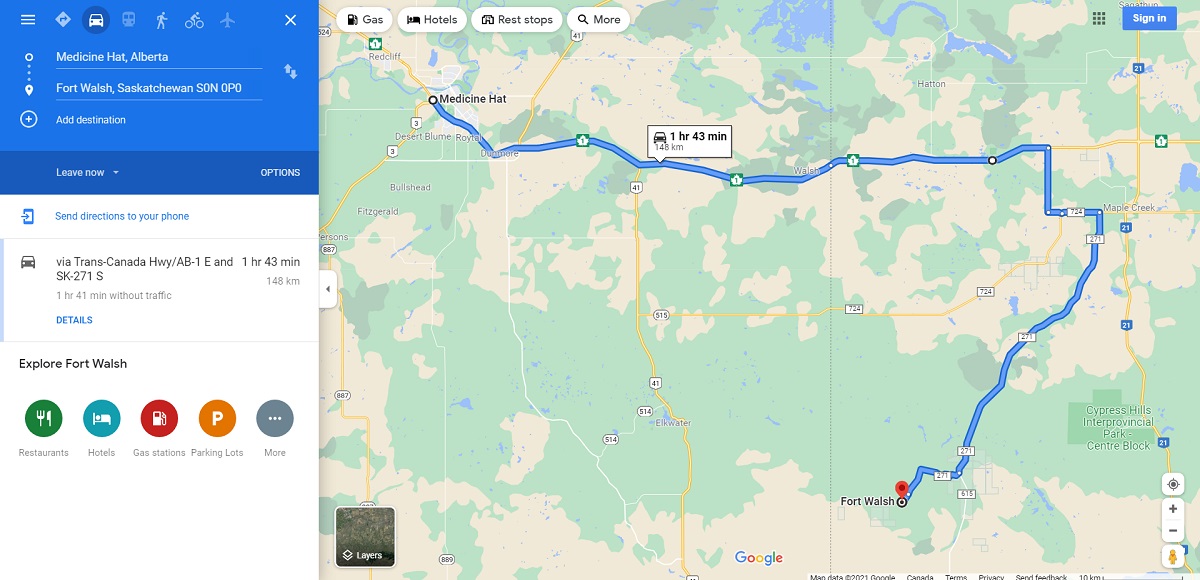Open route DETAILS
This screenshot has width=1200, height=580.
[74, 321]
